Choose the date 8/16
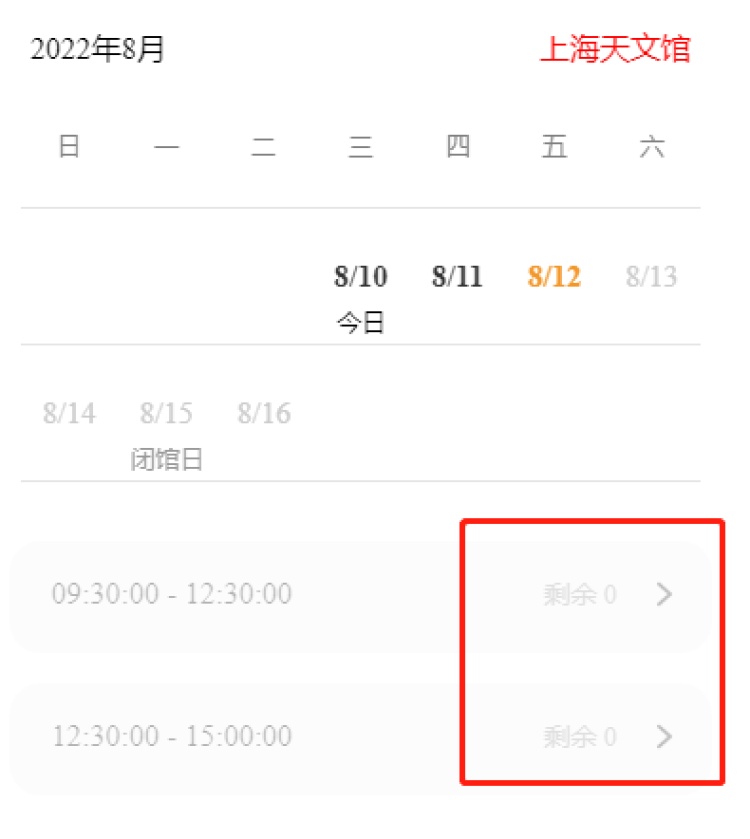The image size is (750, 839). tap(264, 413)
